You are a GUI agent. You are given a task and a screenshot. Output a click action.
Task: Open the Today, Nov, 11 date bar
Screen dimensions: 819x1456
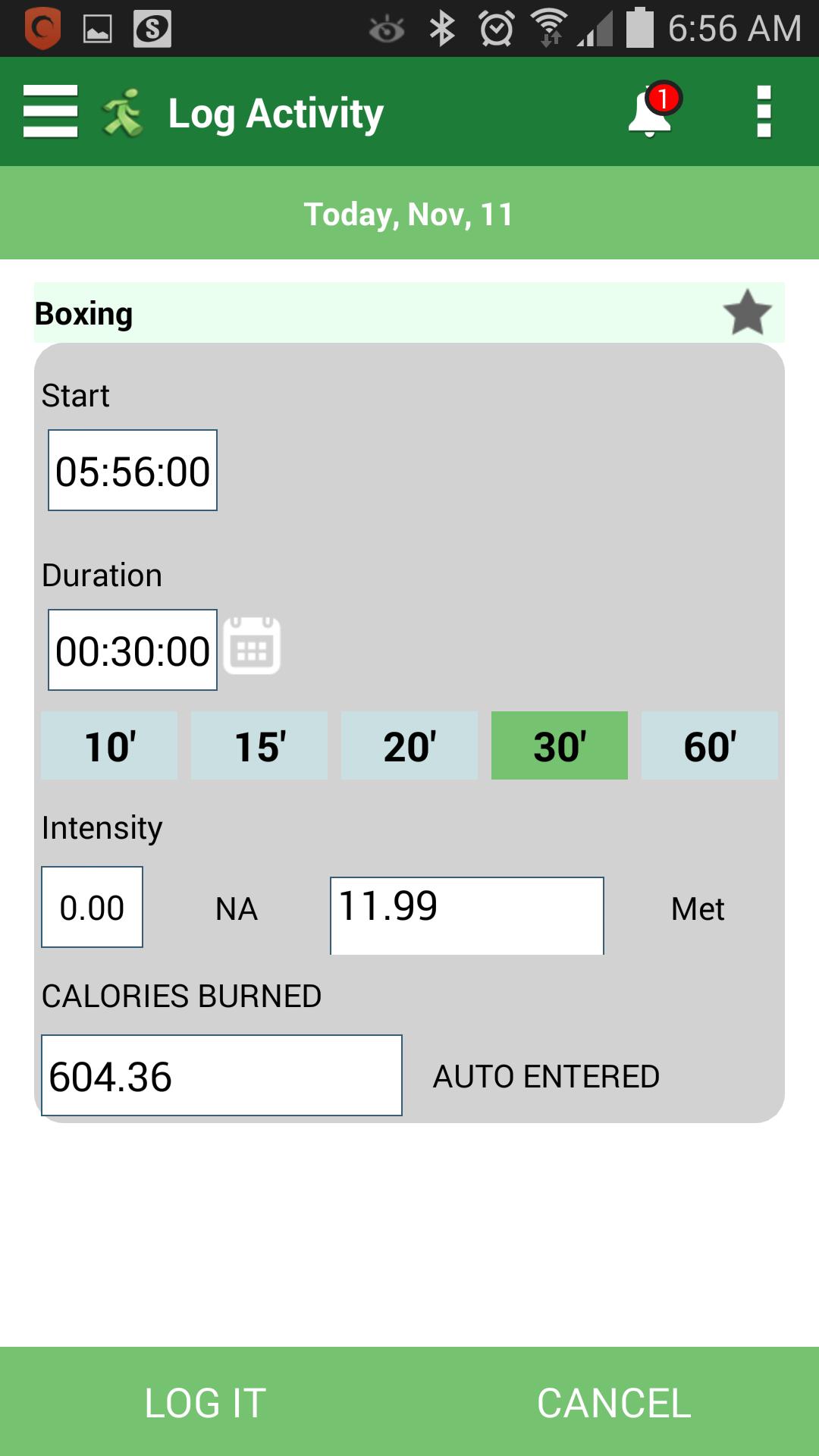coord(409,214)
